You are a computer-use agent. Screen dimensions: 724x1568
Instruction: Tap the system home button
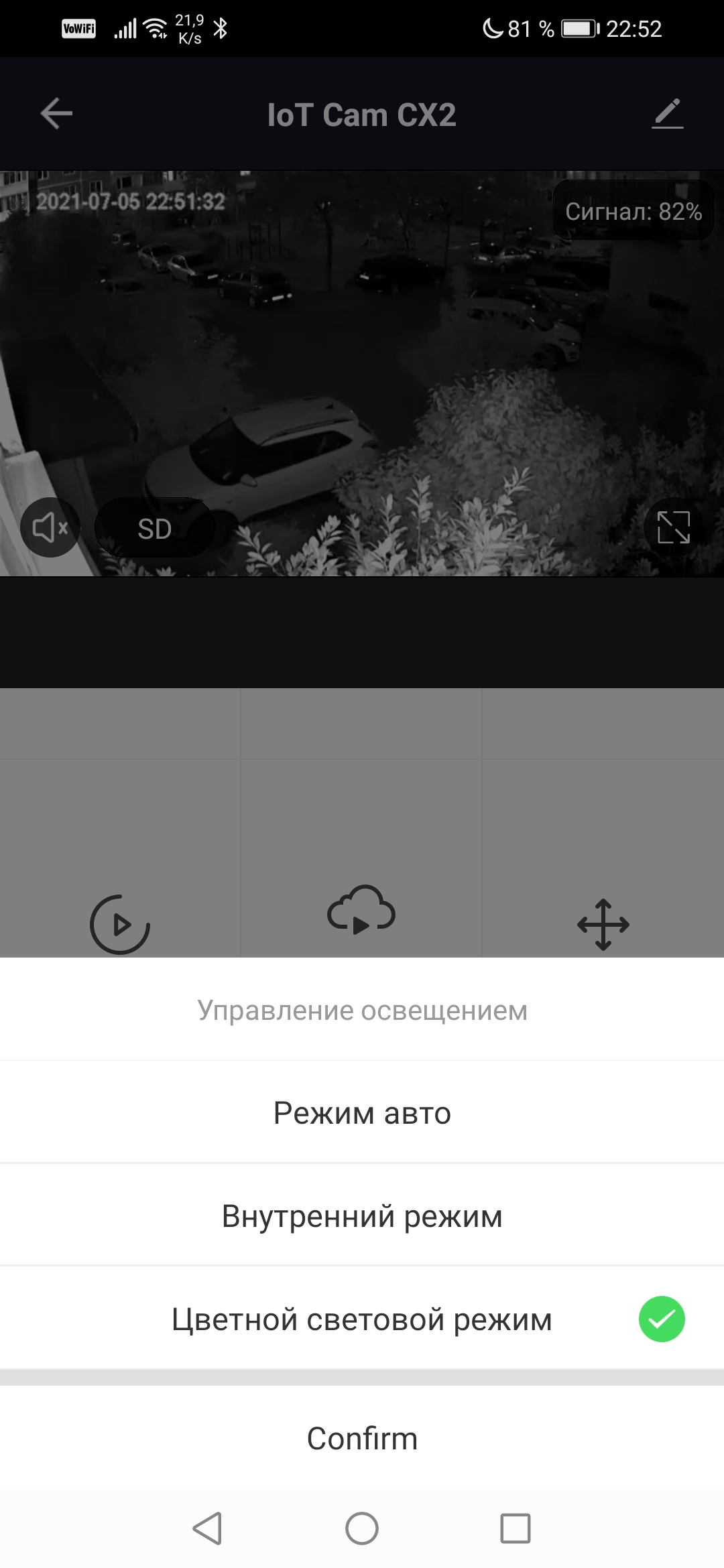[x=362, y=1528]
